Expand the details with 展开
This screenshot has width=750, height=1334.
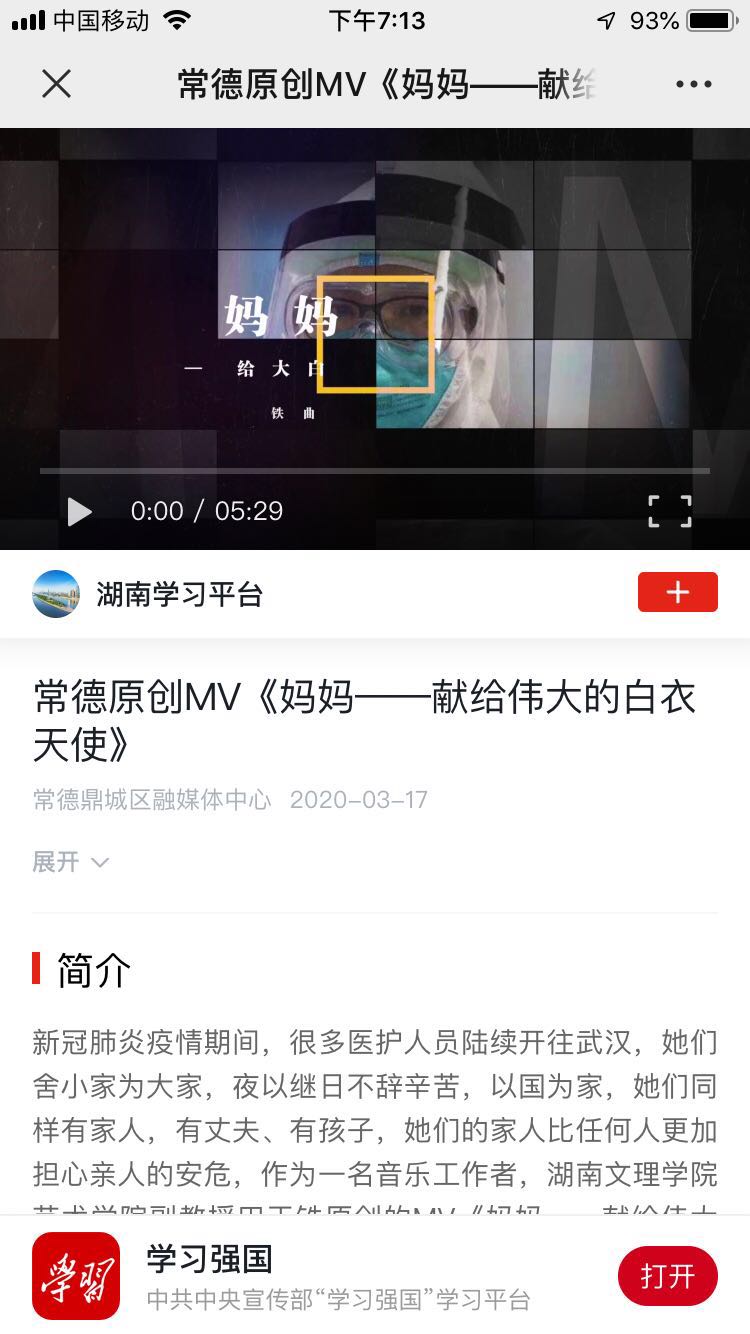point(70,861)
